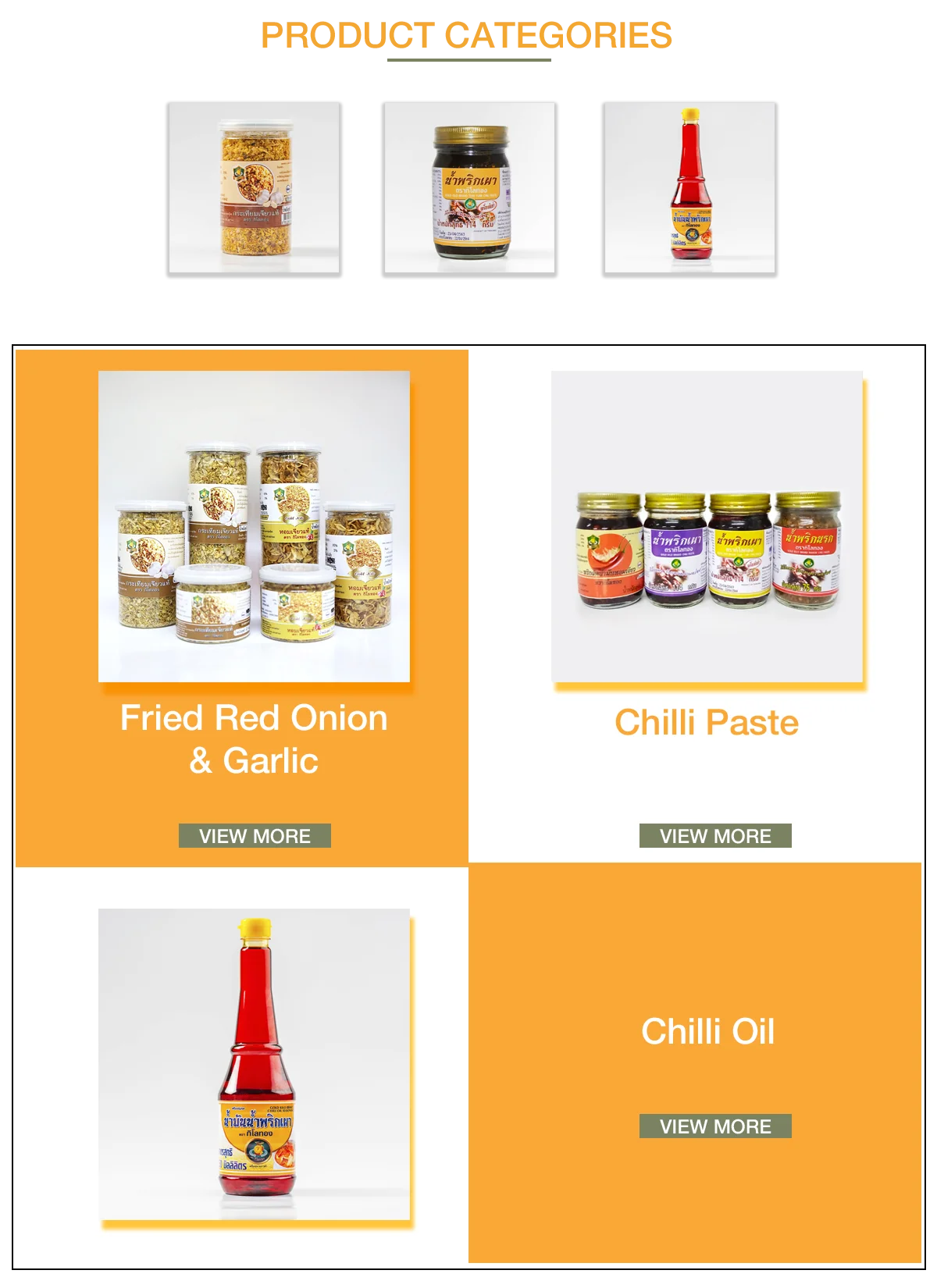Open the Fried Red Onion & Garlic image
This screenshot has width=937, height=1288.
254,526
